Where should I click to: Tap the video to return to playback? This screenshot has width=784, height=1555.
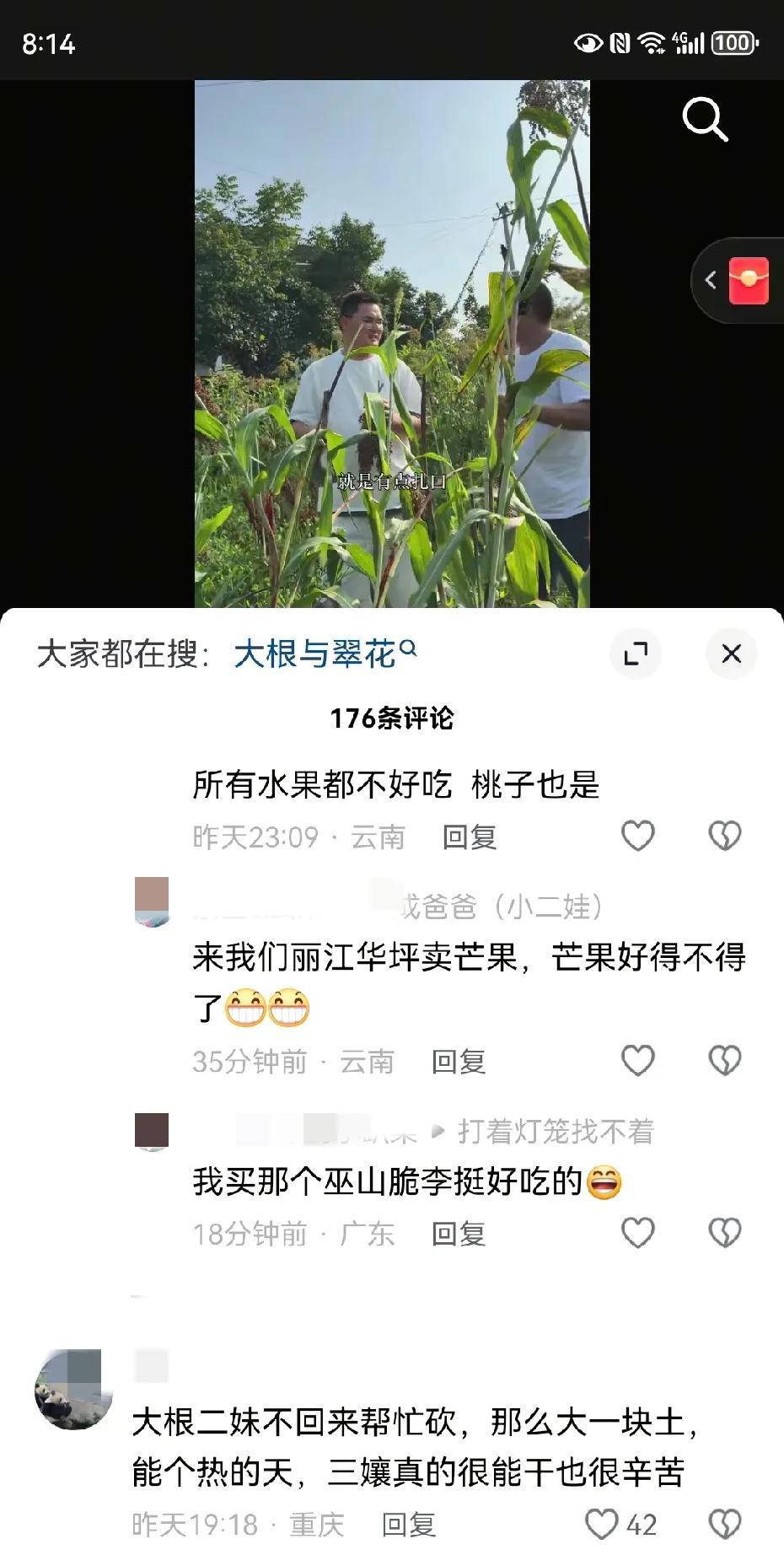pyautogui.click(x=392, y=337)
